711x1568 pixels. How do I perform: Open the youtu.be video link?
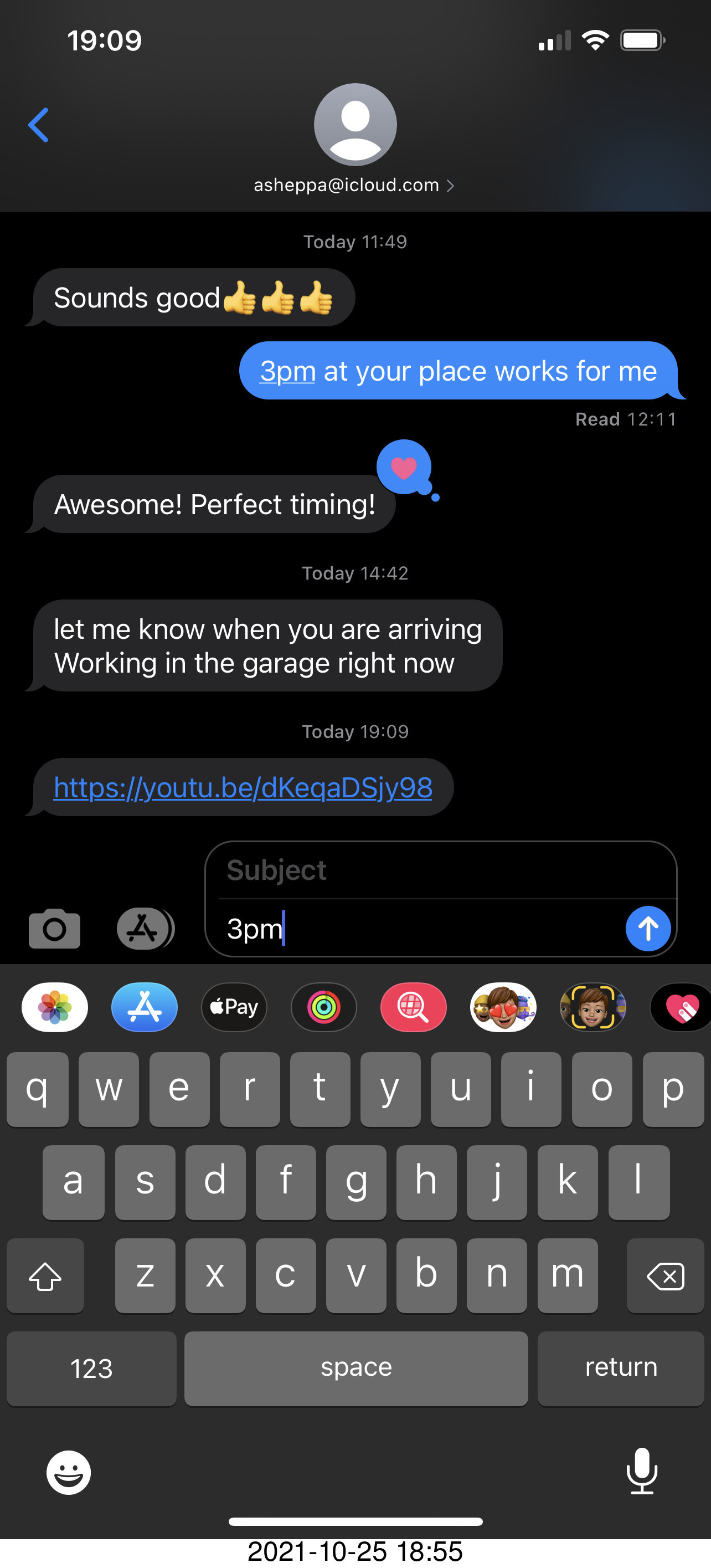[243, 788]
